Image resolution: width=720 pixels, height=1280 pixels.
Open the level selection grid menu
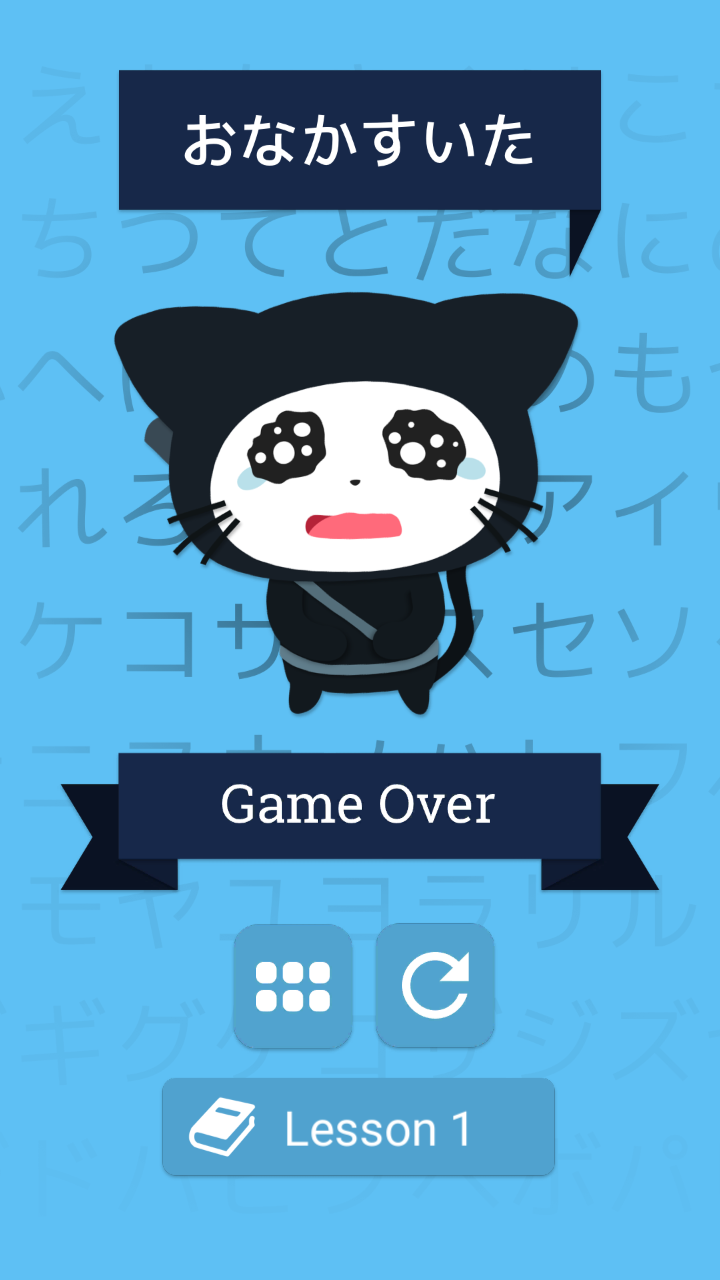point(293,986)
